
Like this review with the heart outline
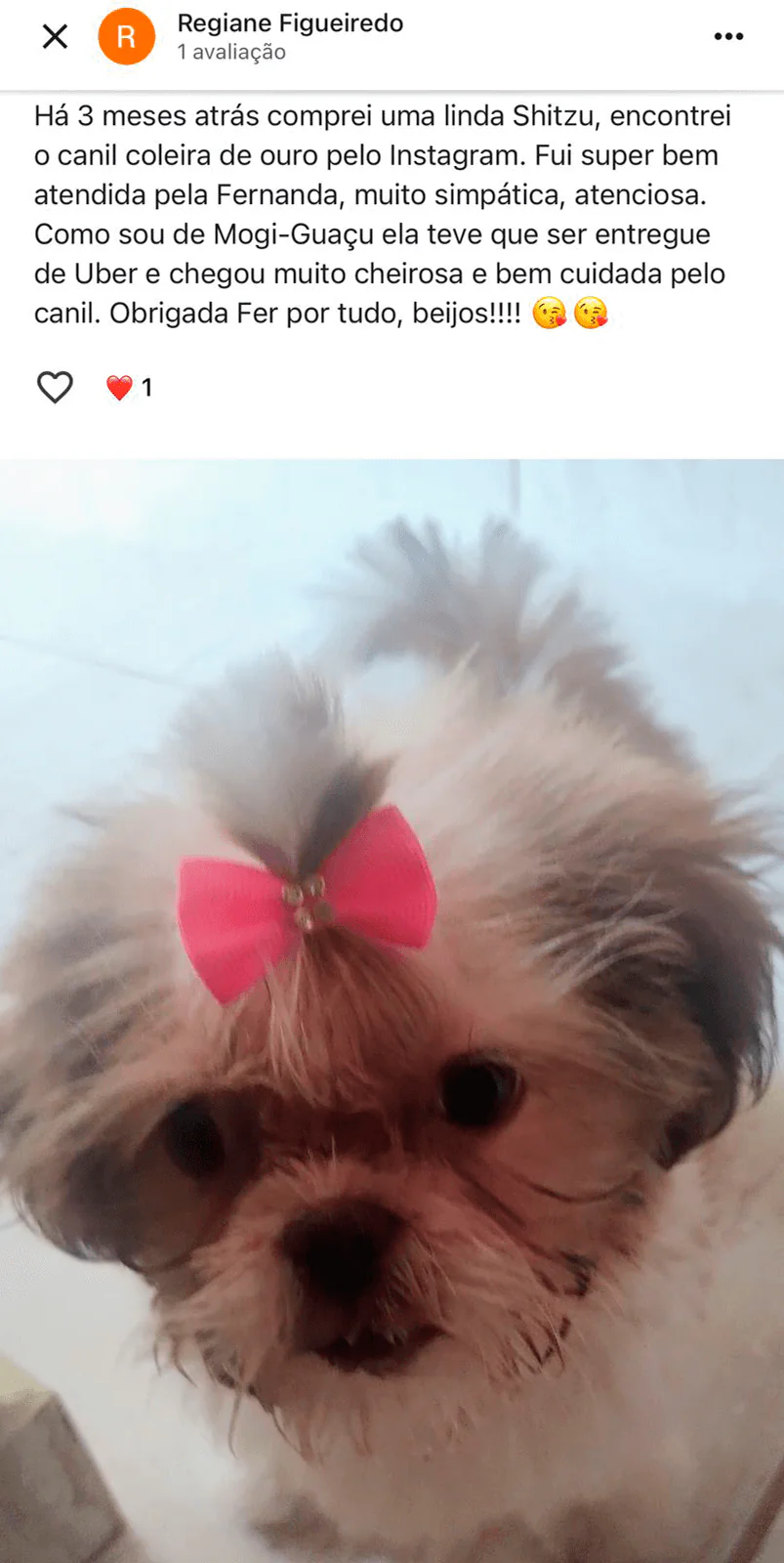(55, 388)
